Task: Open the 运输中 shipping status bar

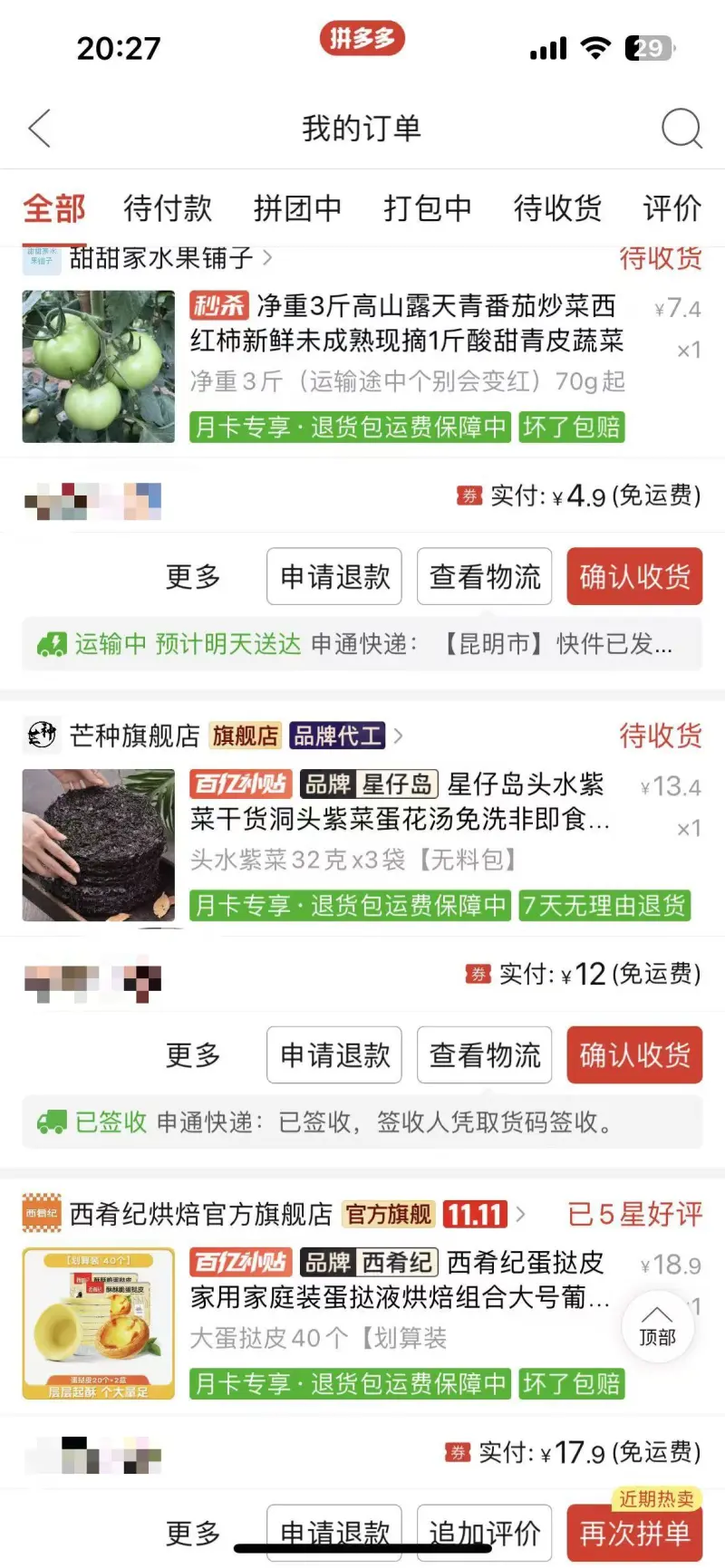Action: point(362,644)
